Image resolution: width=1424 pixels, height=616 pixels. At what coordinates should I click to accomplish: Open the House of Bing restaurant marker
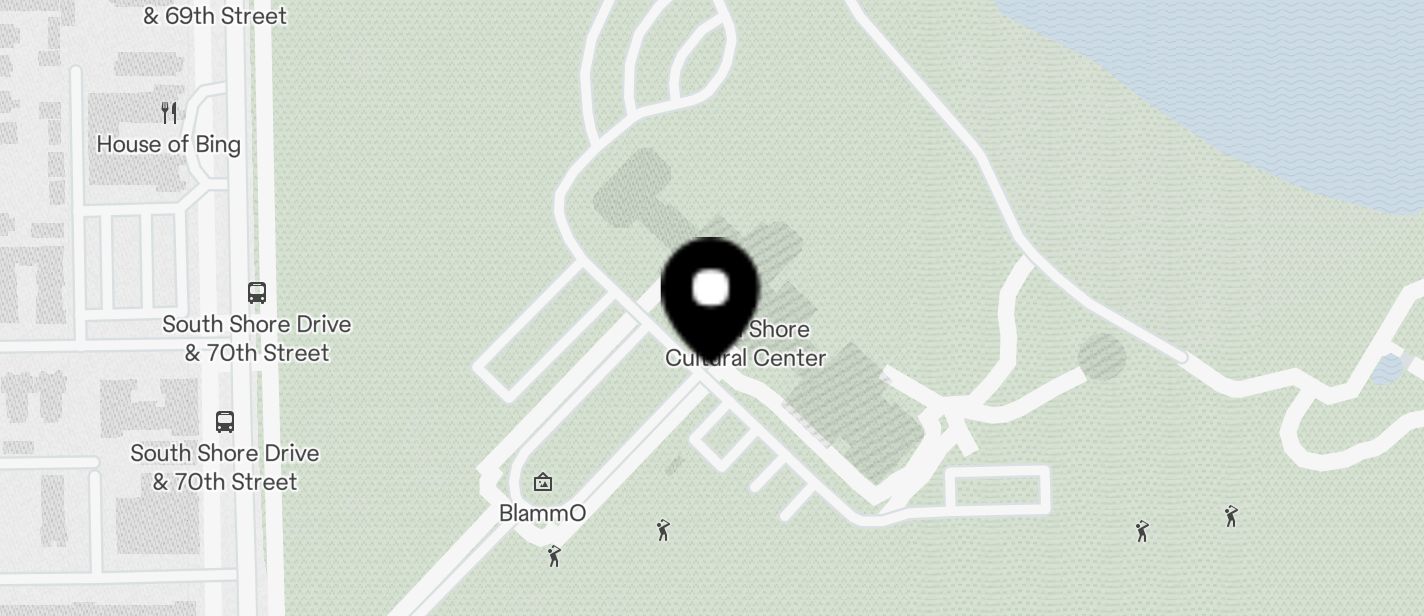(x=170, y=113)
